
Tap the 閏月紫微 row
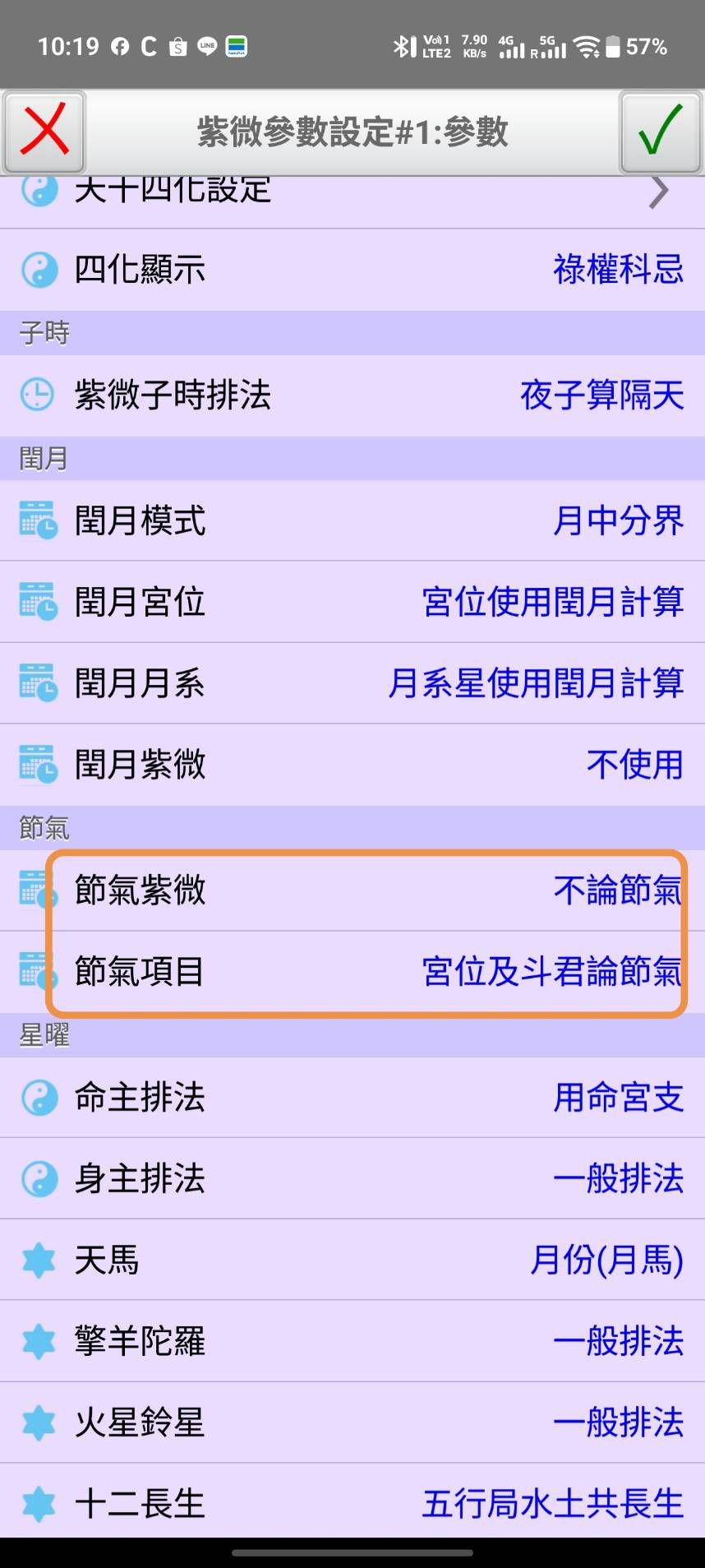click(x=352, y=765)
